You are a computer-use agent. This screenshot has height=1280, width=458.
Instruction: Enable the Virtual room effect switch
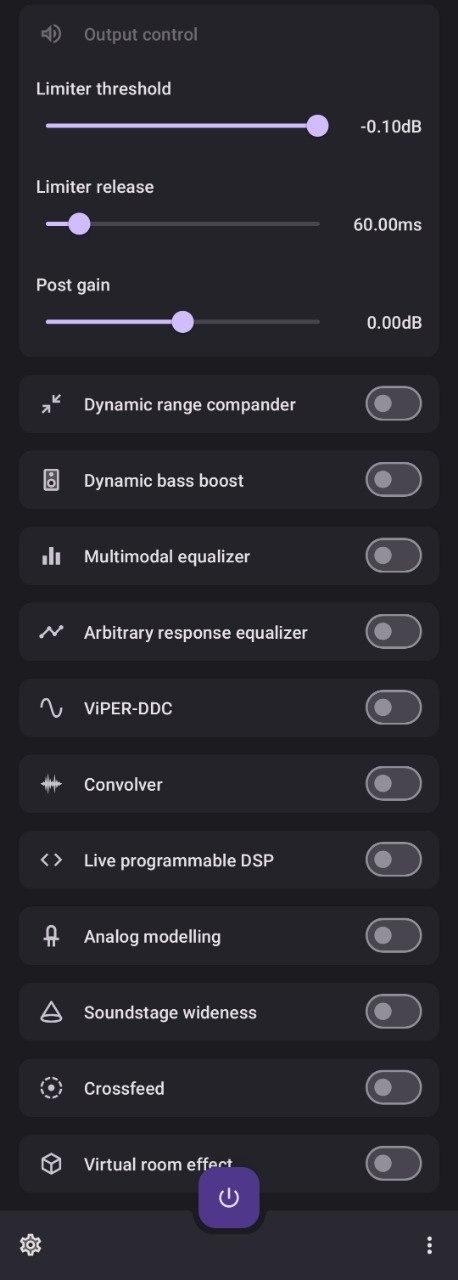point(393,1164)
